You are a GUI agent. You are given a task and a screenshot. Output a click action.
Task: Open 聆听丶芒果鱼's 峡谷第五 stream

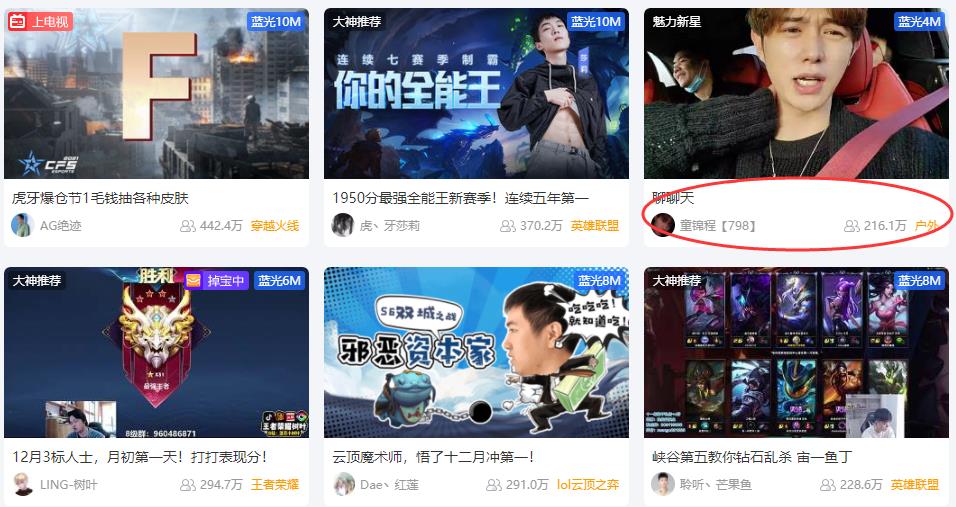[796, 352]
